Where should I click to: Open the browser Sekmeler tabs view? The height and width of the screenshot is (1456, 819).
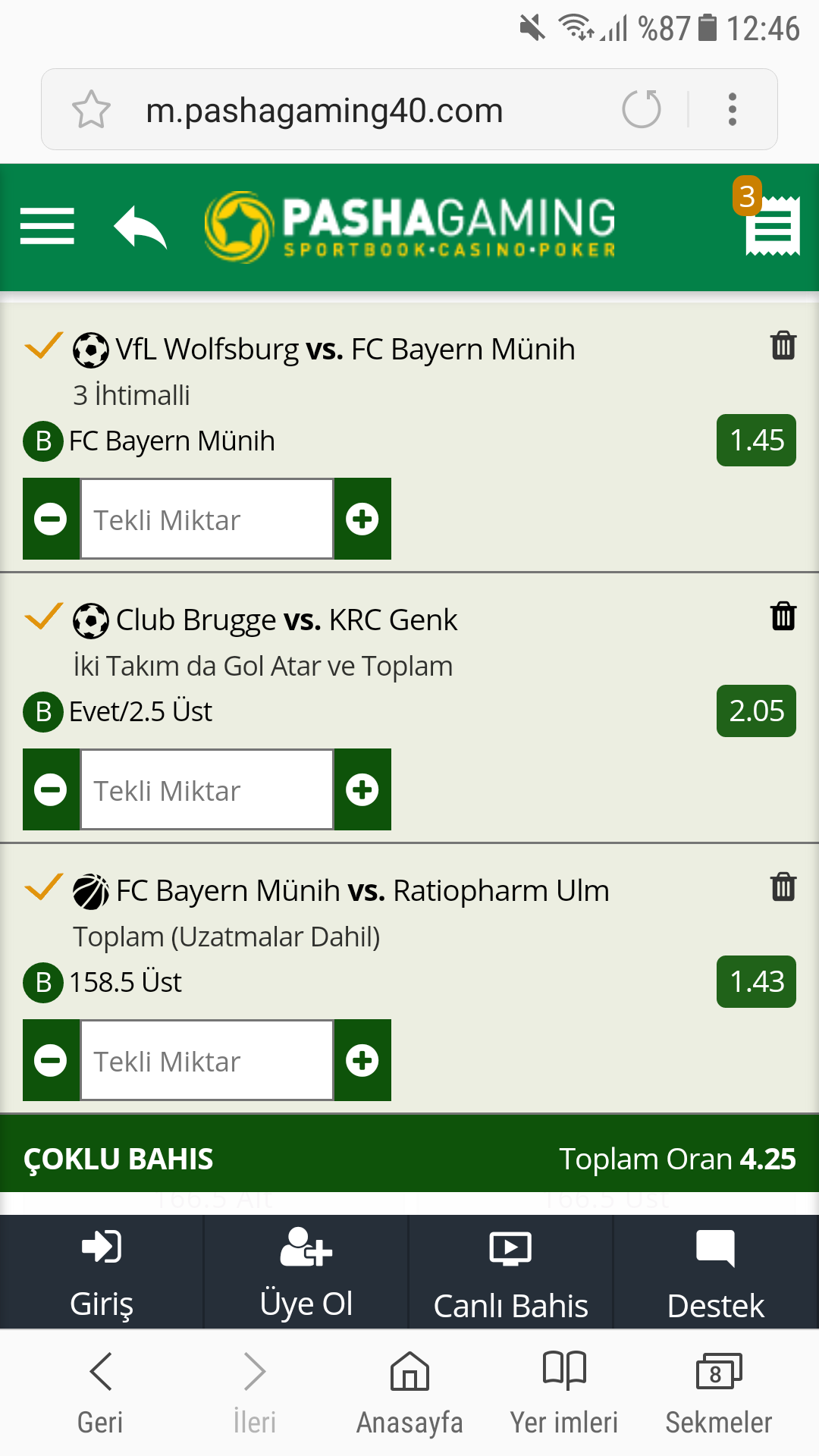(718, 1392)
